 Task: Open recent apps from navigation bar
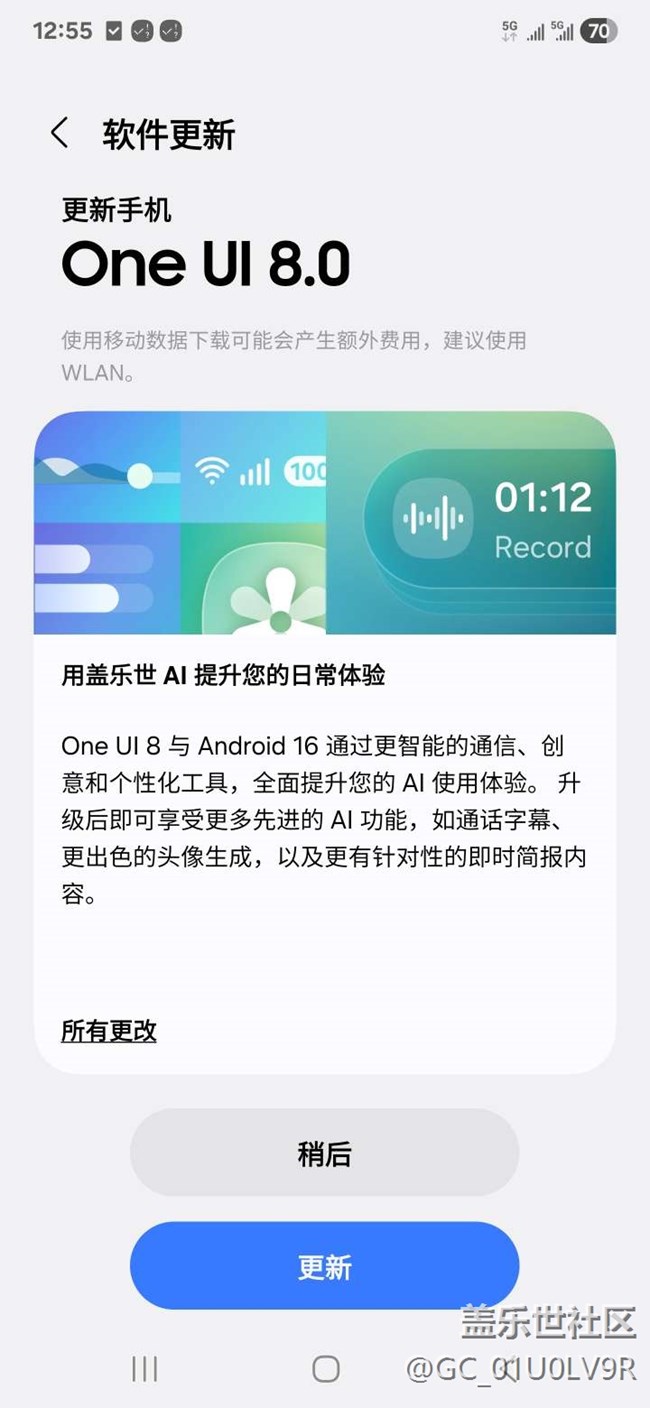(x=145, y=1369)
